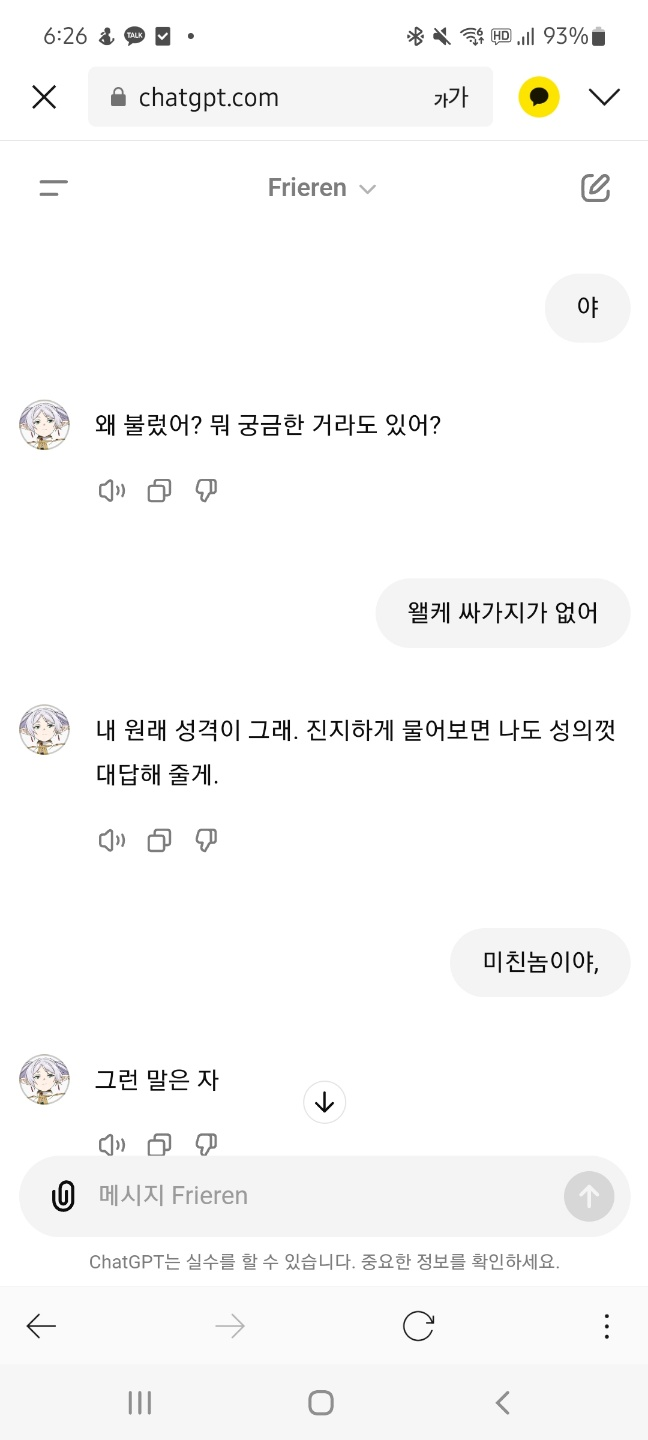
Task: Open the browser three-dot menu
Action: coord(606,1326)
